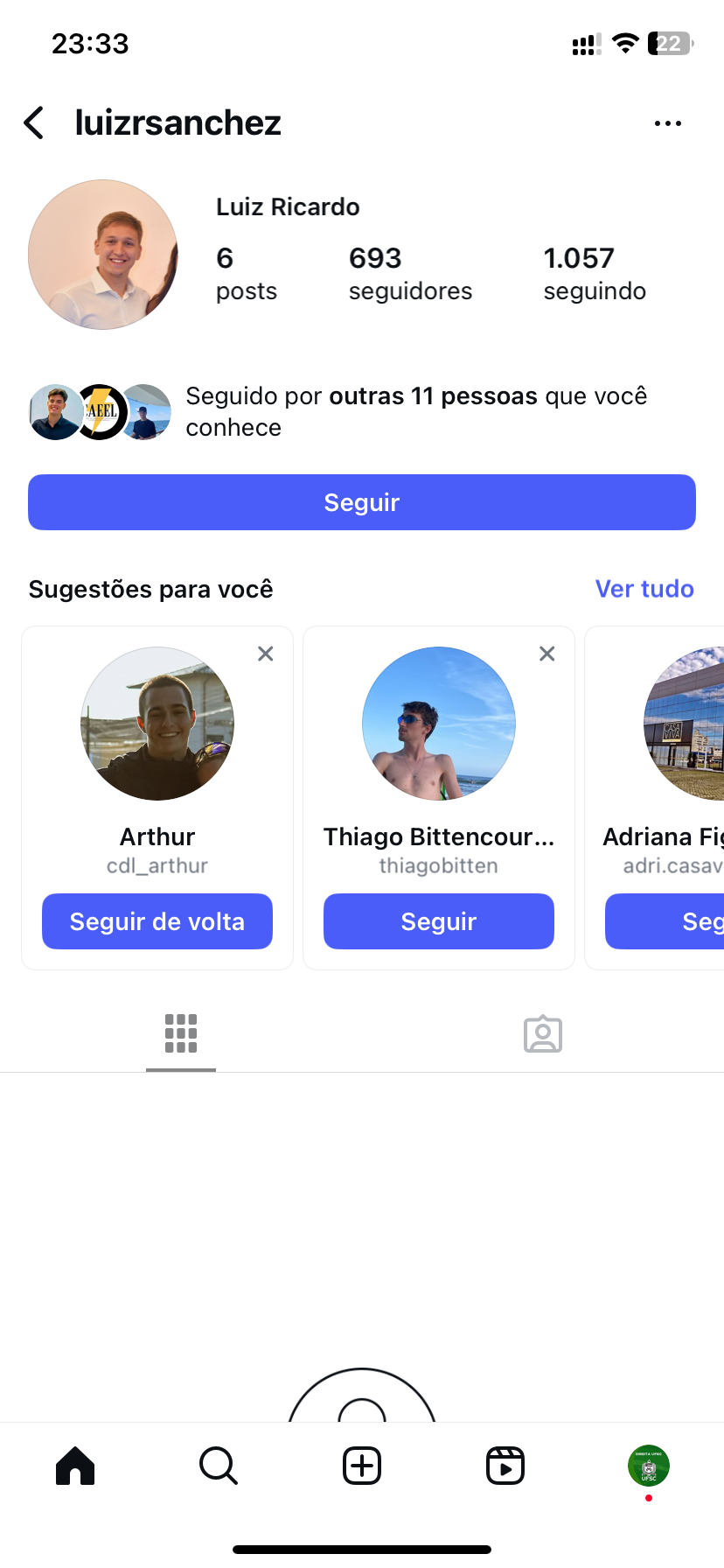See mutual followers in 'Seguido por outras 11 pessoas'

[x=416, y=411]
